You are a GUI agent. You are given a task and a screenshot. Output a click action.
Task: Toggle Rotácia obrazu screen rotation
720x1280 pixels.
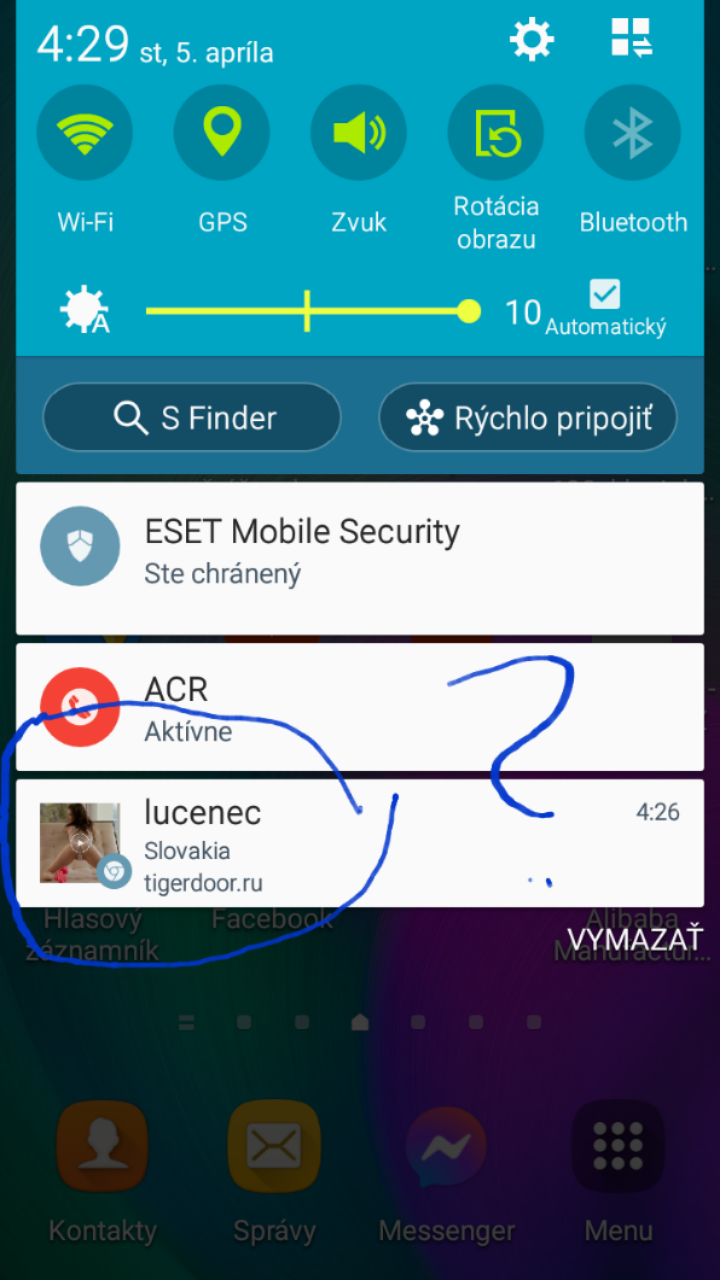click(x=496, y=133)
